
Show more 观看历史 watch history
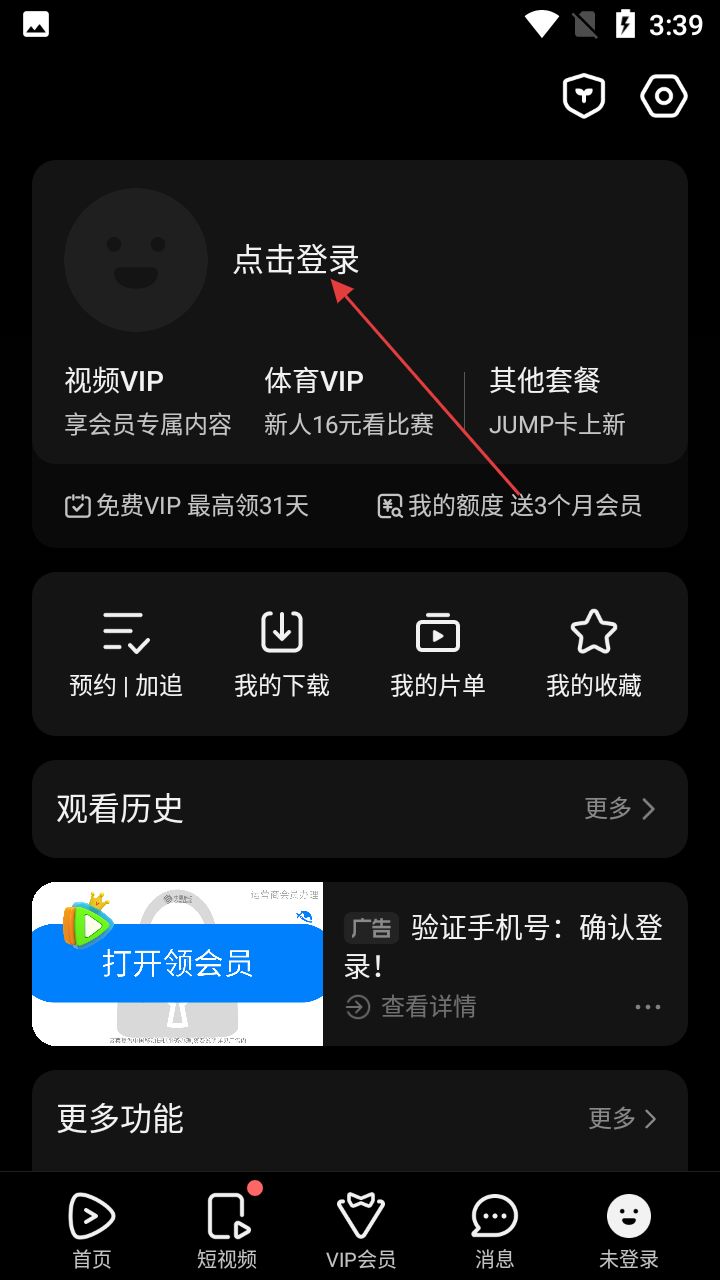[x=620, y=808]
